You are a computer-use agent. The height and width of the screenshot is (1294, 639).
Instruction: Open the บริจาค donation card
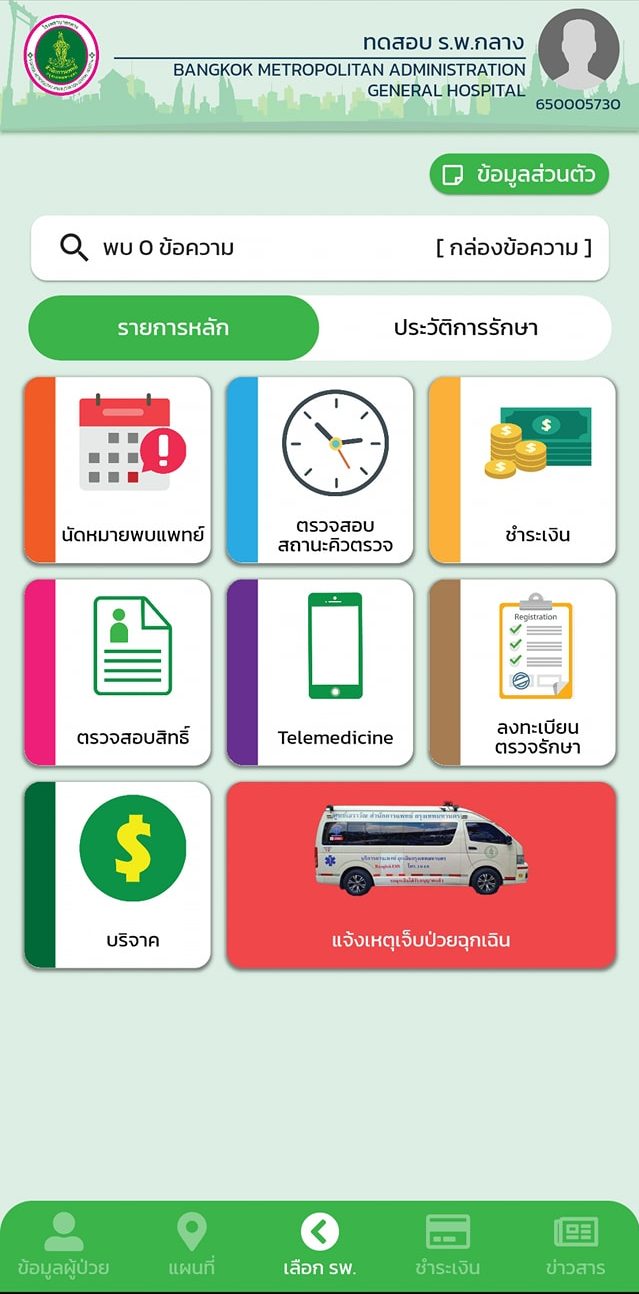pyautogui.click(x=118, y=875)
